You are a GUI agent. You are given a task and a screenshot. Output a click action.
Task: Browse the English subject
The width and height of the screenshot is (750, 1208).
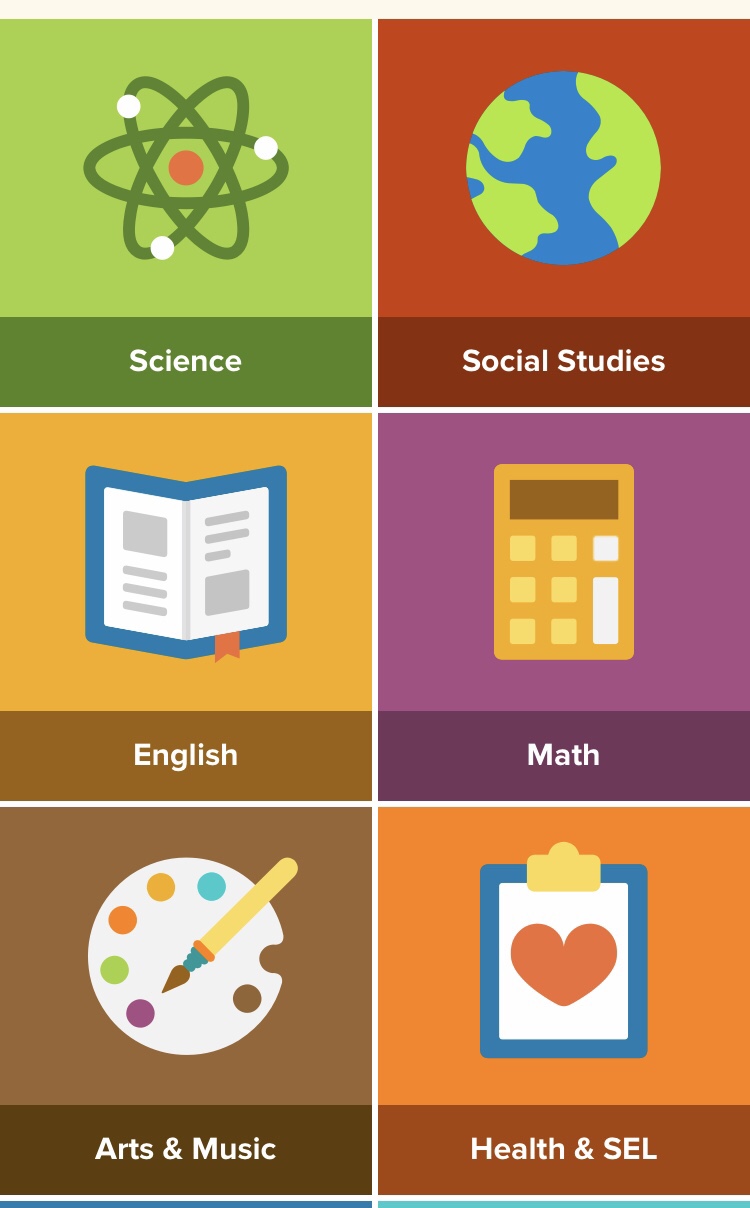(x=186, y=606)
